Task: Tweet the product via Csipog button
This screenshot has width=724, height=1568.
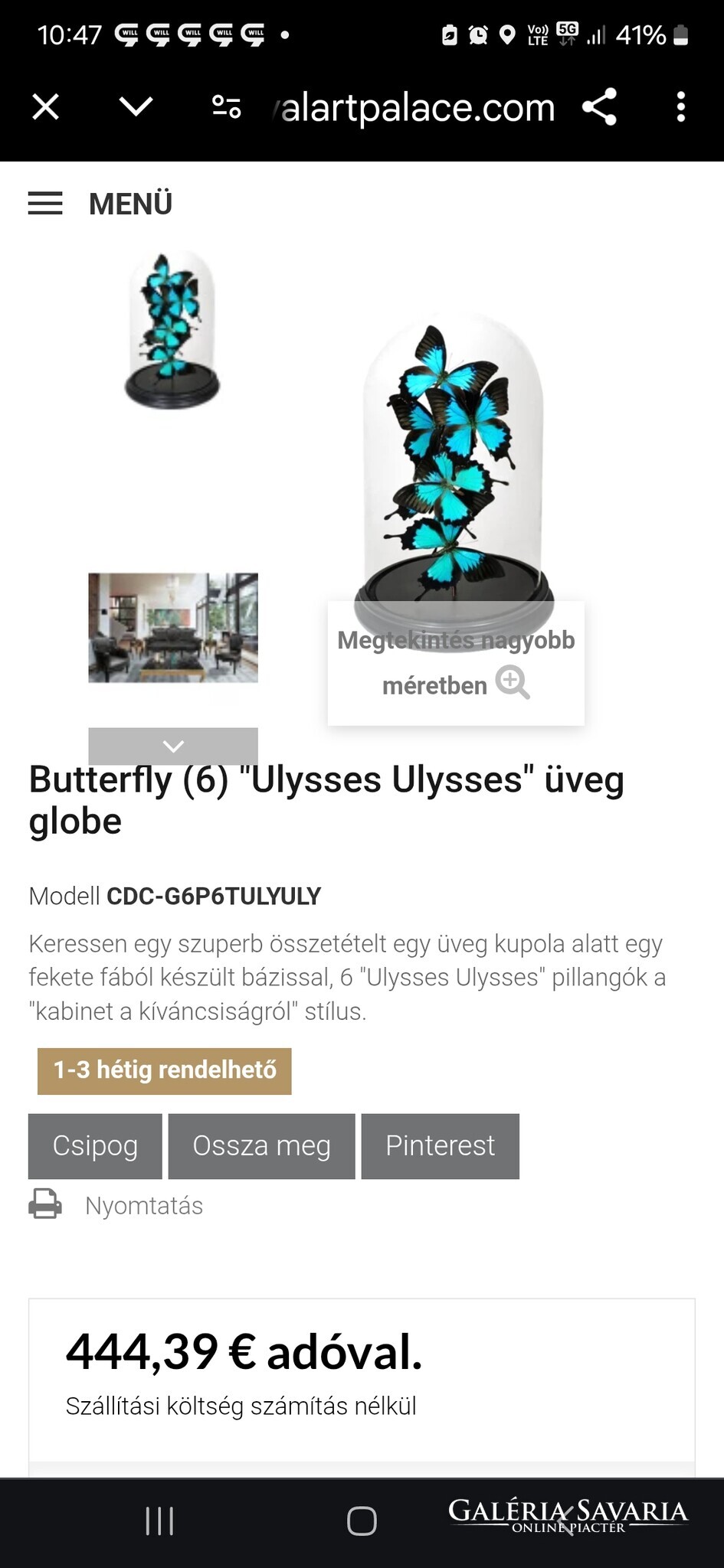Action: (x=95, y=1146)
